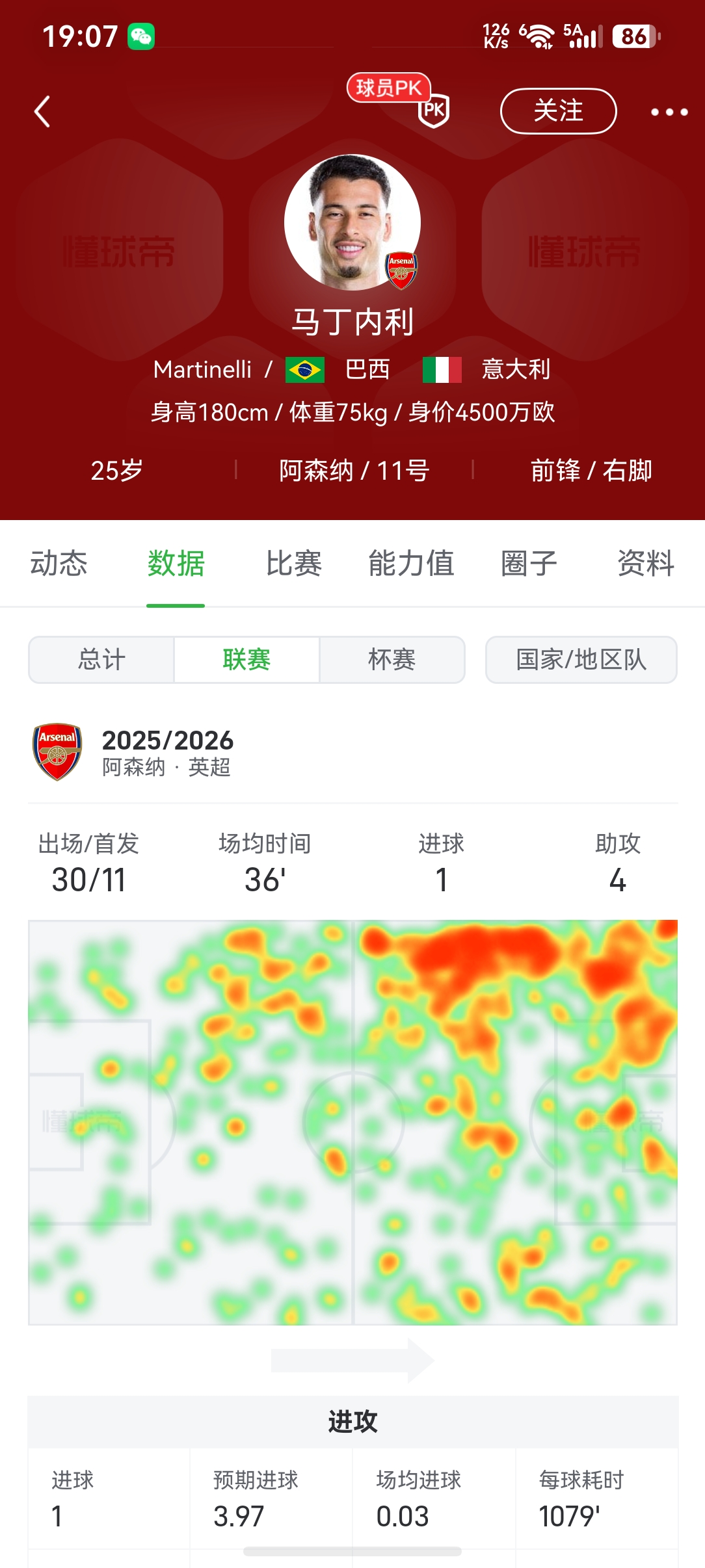
Task: Open the 阿森纳 / 11号 team info
Action: click(x=354, y=470)
